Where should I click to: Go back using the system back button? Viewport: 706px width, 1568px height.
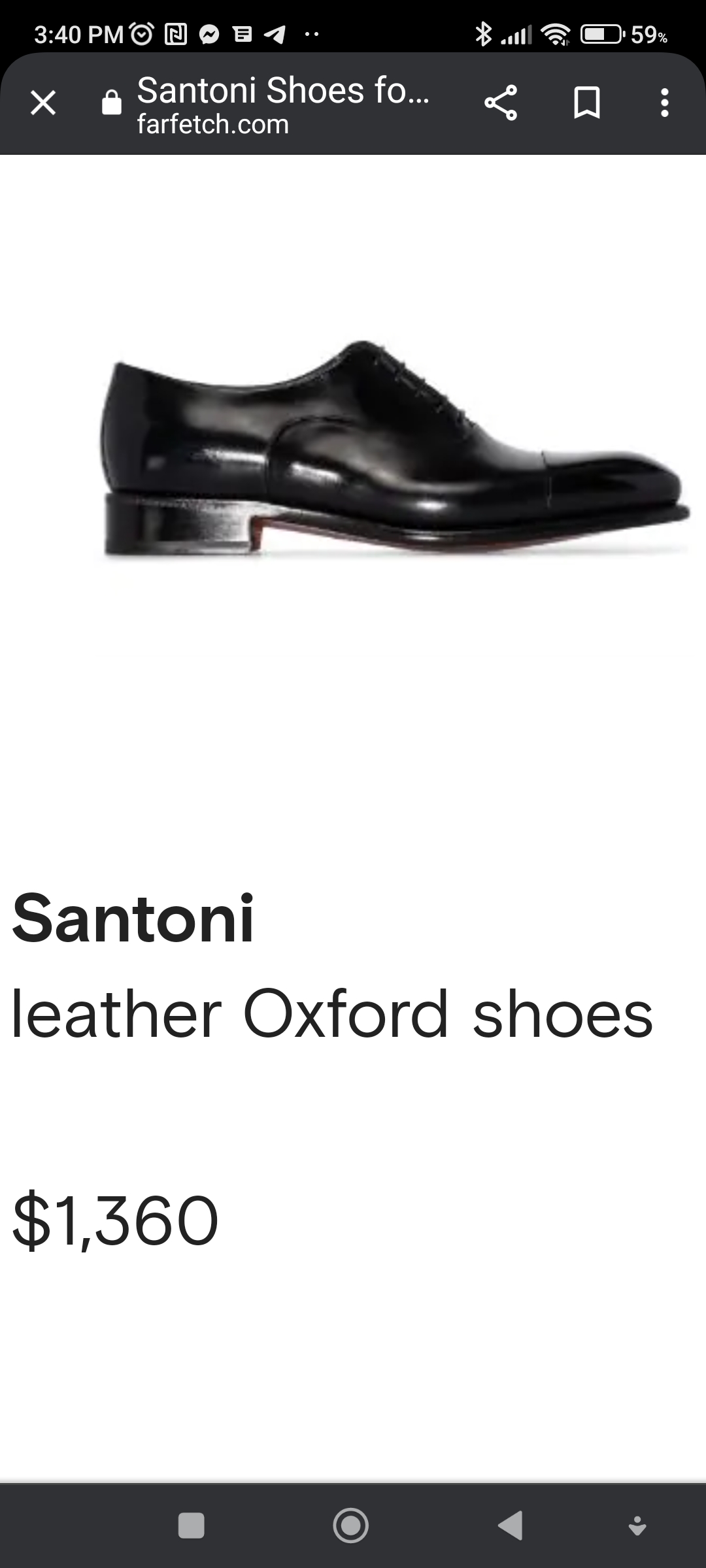click(511, 1526)
